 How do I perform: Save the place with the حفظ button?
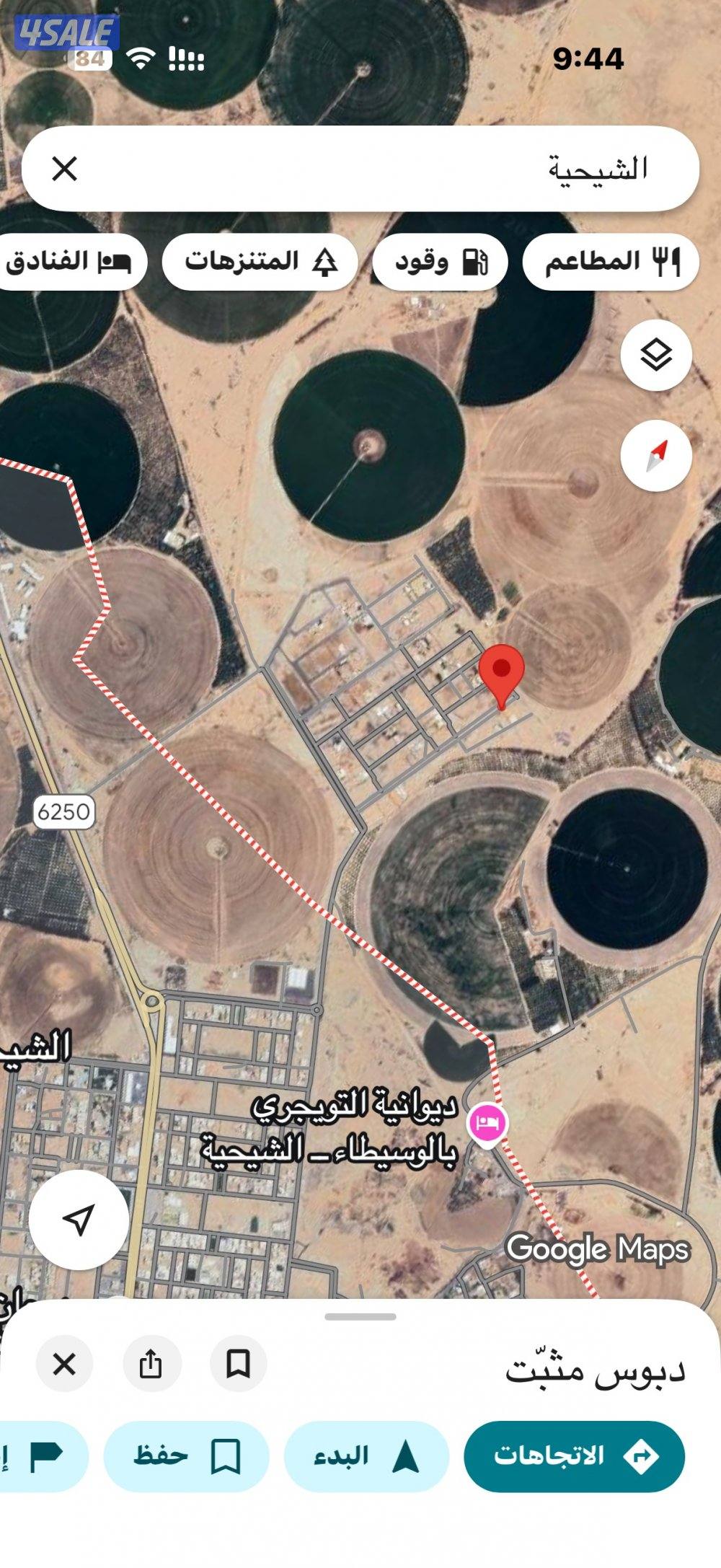click(186, 1456)
